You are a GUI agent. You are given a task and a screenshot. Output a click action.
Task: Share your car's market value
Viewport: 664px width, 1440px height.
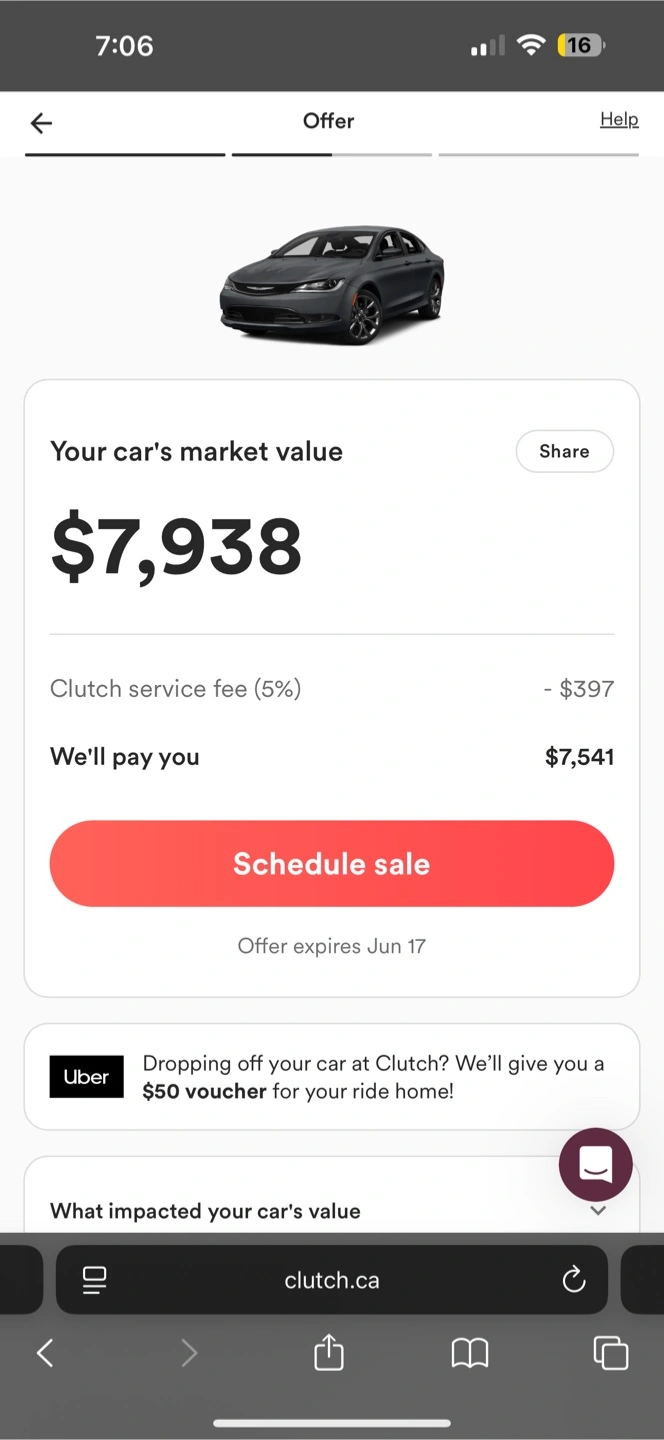[x=564, y=451]
